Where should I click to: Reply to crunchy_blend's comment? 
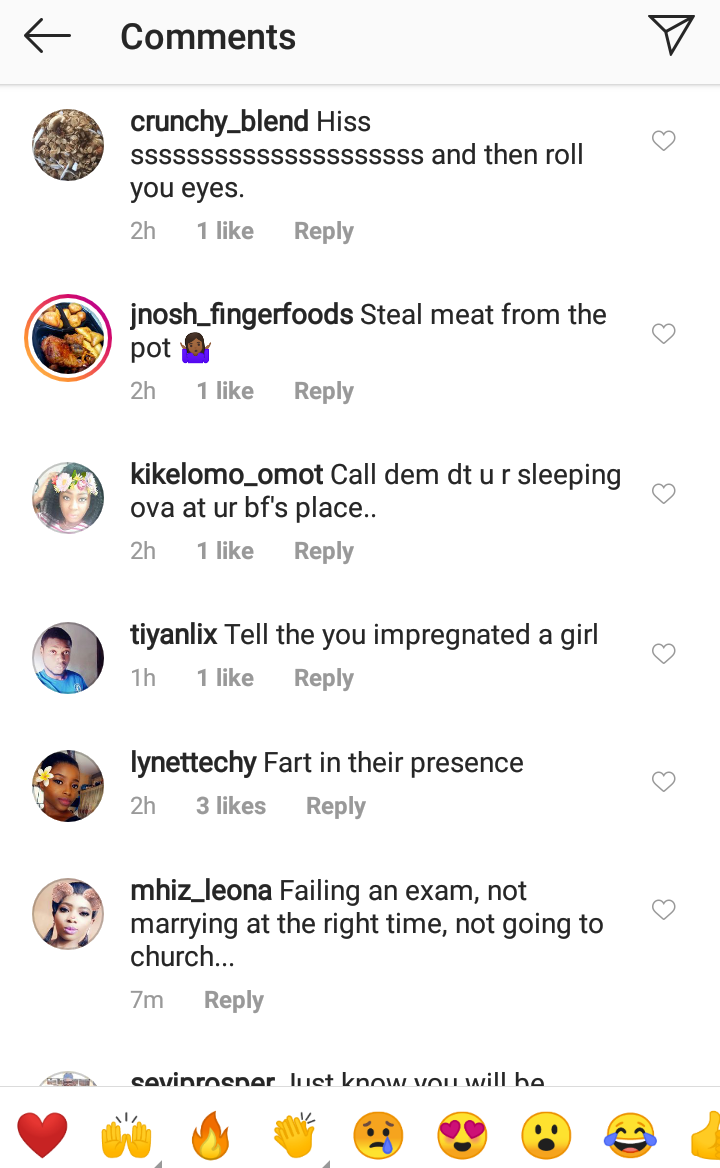tap(323, 231)
